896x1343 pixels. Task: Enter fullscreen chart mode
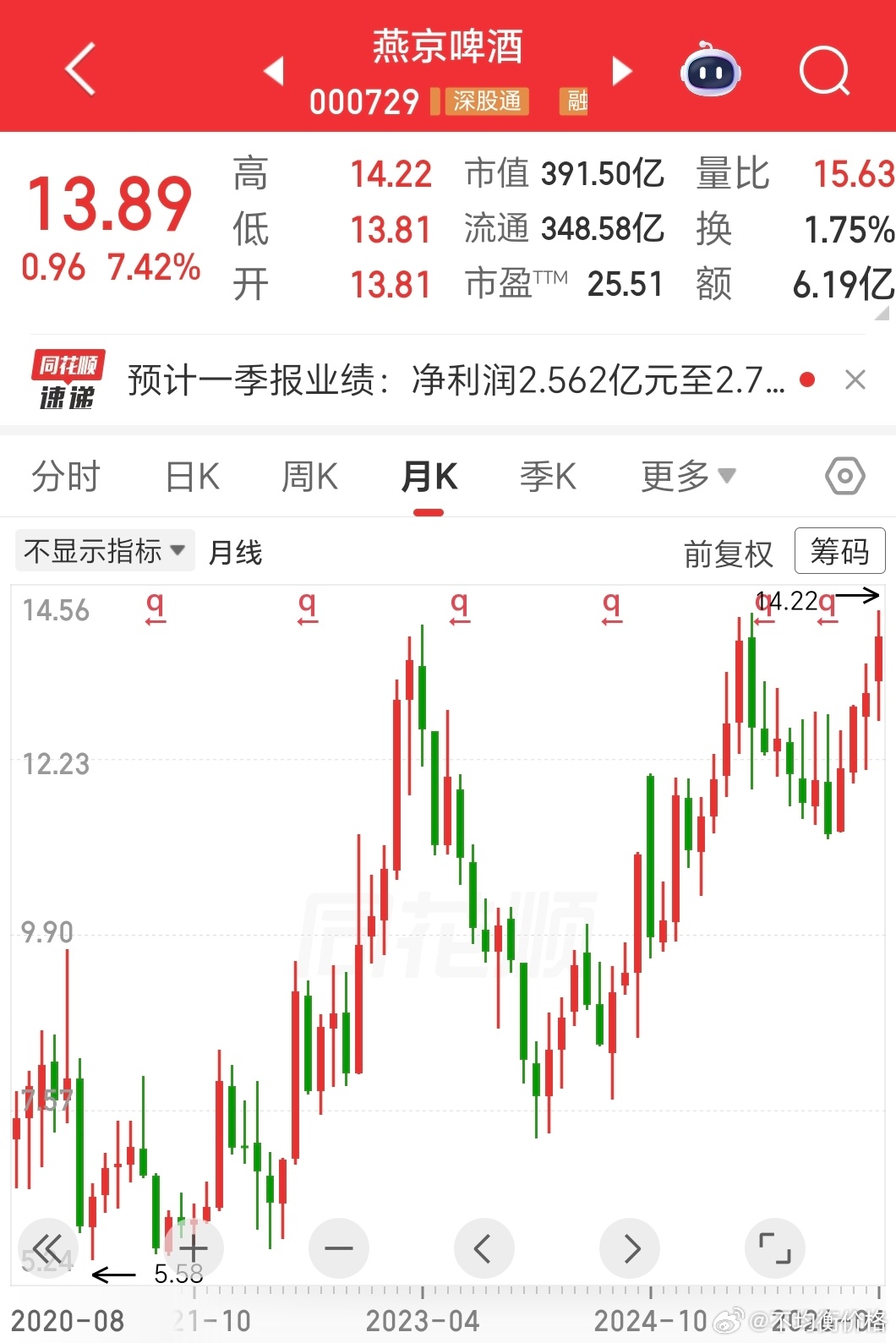775,1247
